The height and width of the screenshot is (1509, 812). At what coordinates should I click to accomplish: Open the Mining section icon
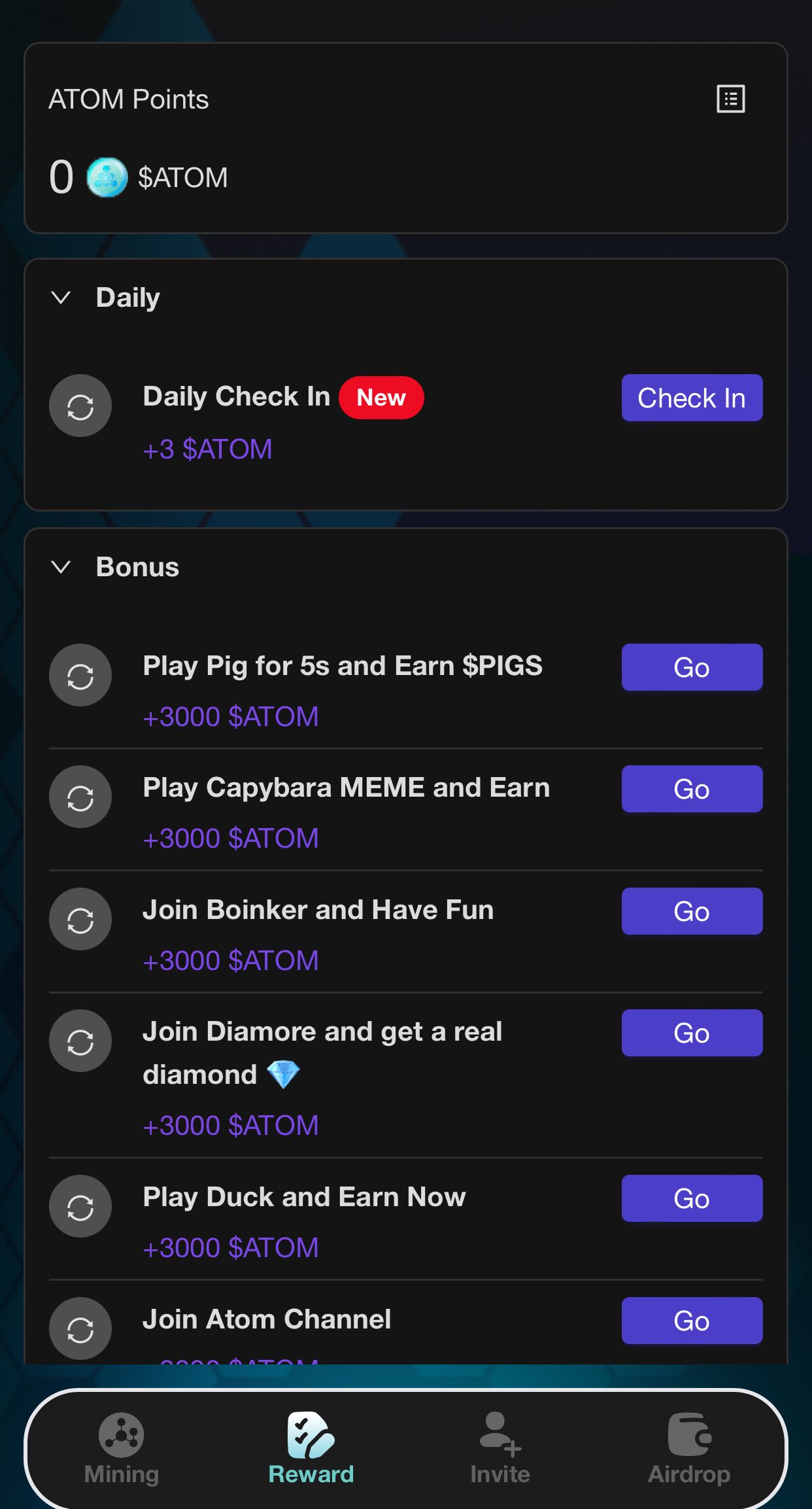[x=122, y=1436]
